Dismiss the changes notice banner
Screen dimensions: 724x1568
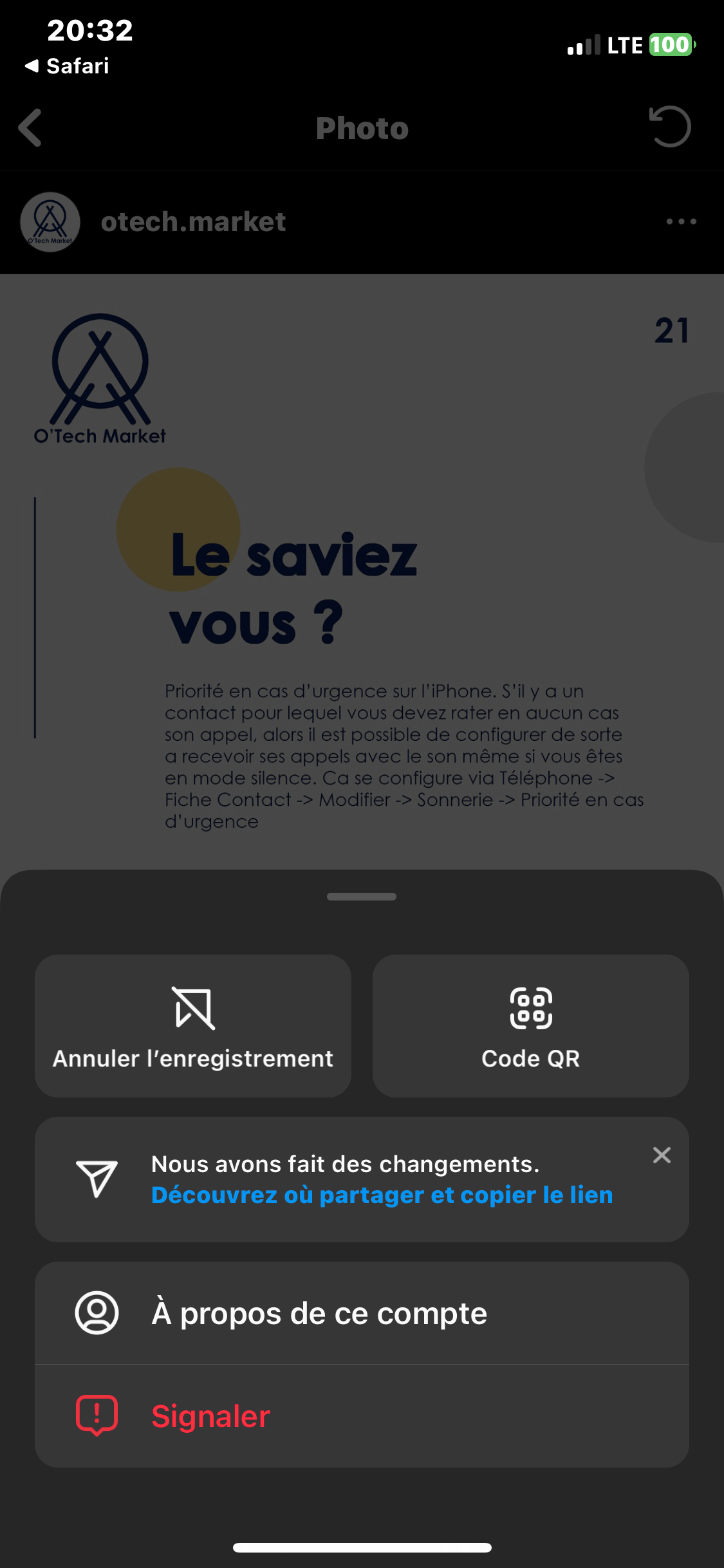tap(662, 1155)
